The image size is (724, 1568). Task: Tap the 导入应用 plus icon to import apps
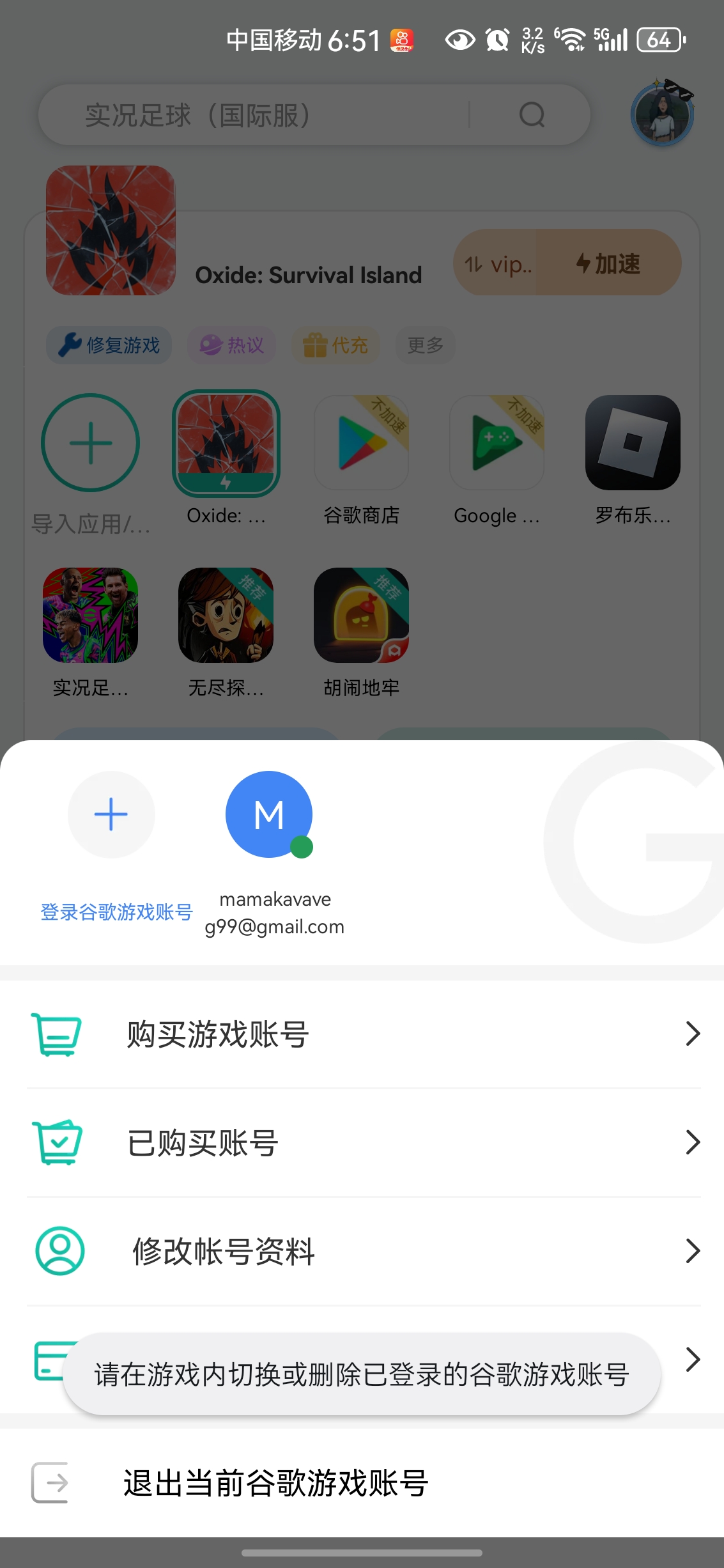pyautogui.click(x=90, y=443)
